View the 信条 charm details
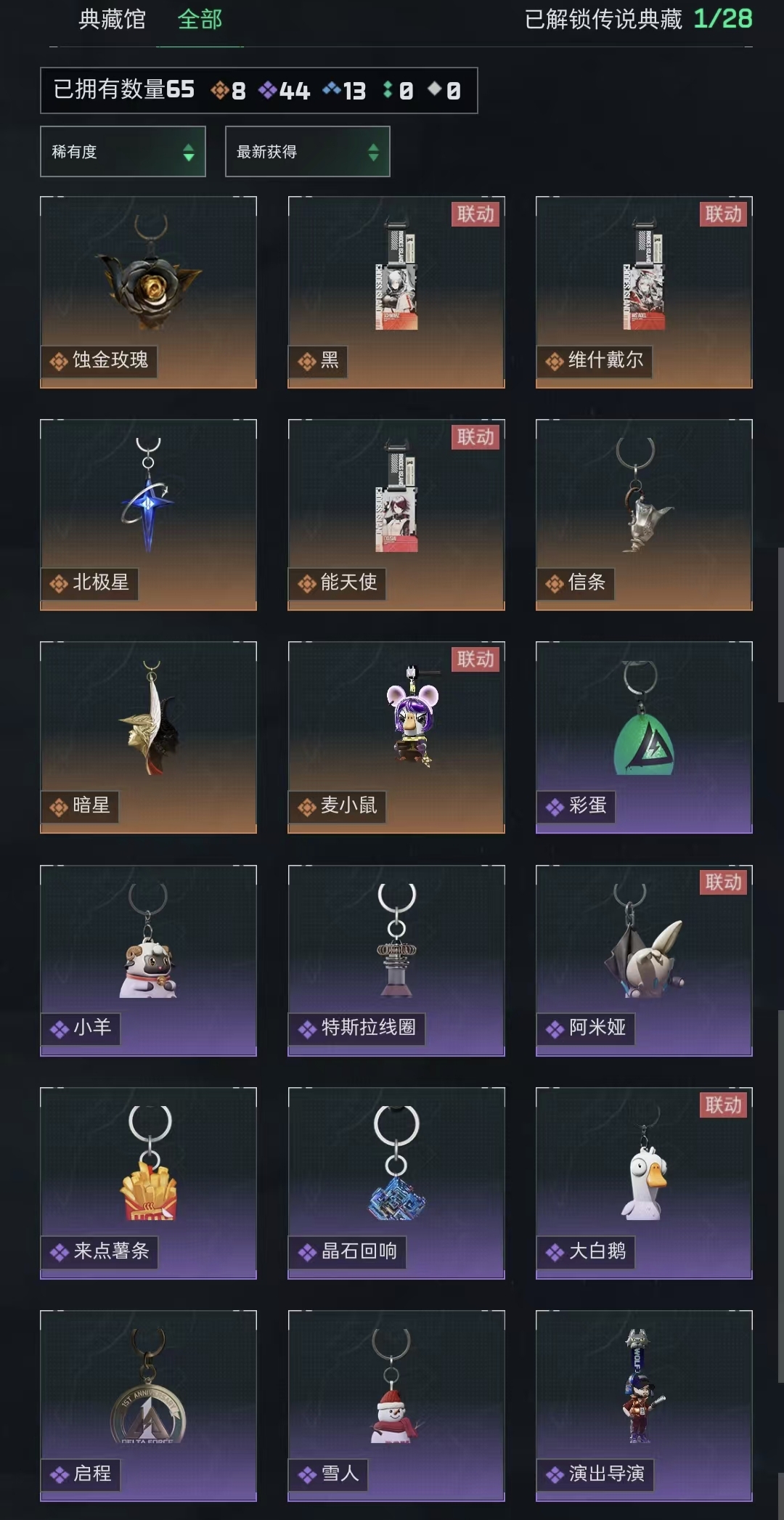 pyautogui.click(x=644, y=515)
